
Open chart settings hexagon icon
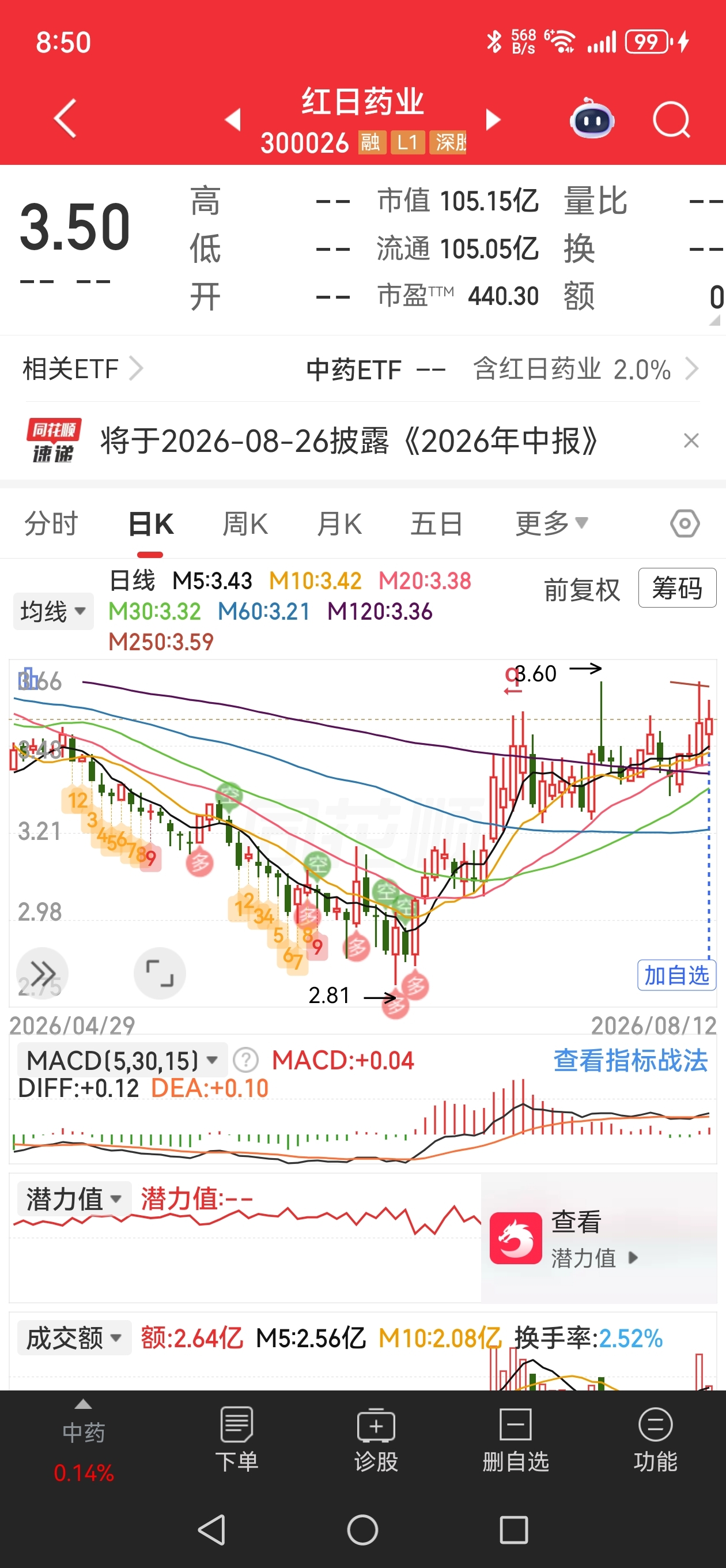click(x=685, y=523)
